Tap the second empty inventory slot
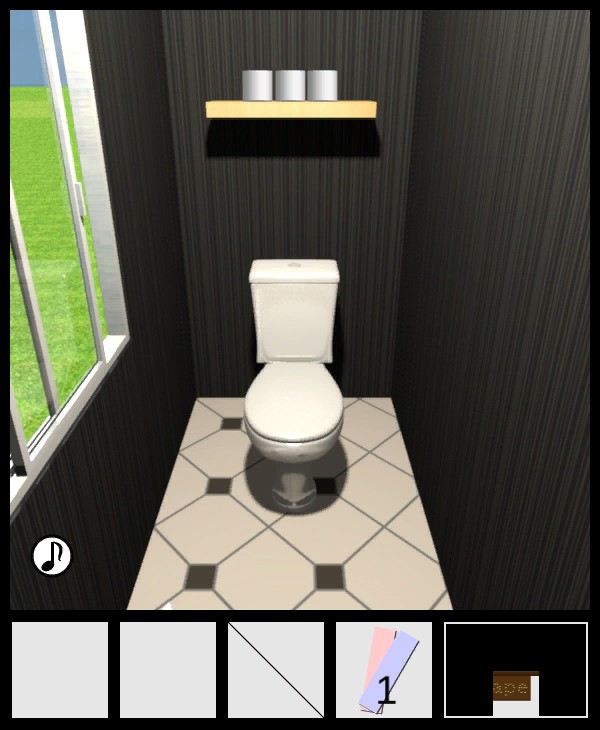 tap(168, 670)
